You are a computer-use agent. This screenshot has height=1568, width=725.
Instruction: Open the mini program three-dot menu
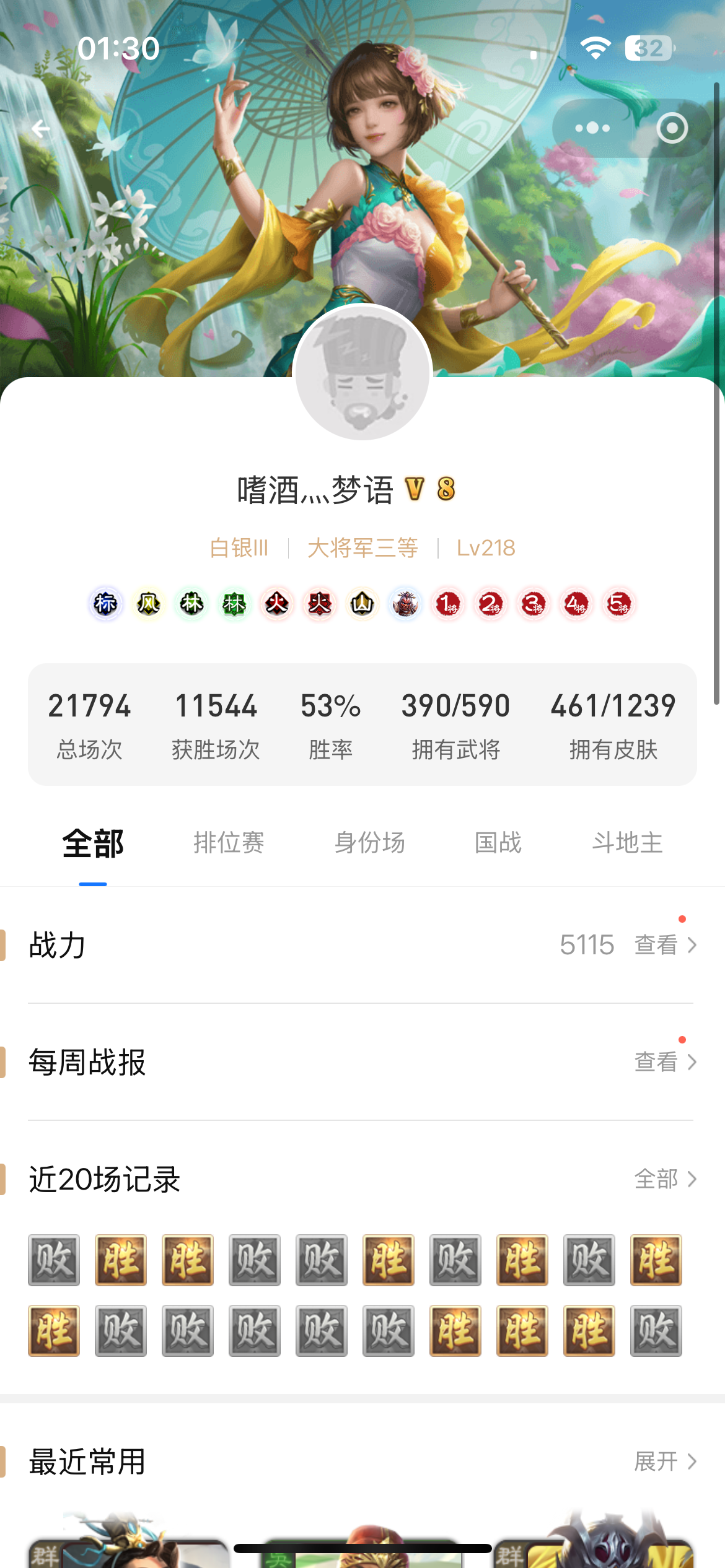(592, 128)
